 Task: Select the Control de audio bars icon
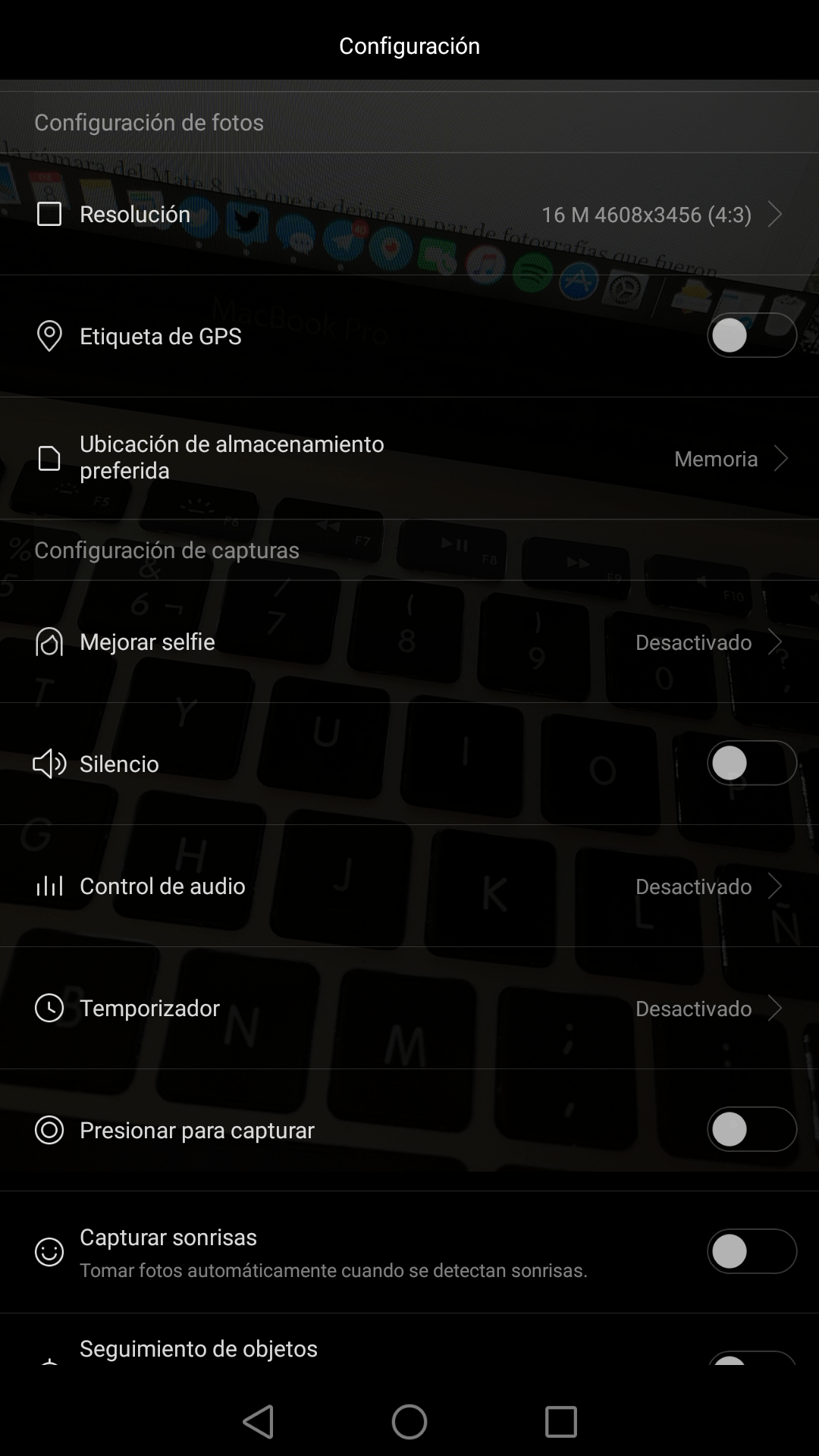pyautogui.click(x=49, y=886)
